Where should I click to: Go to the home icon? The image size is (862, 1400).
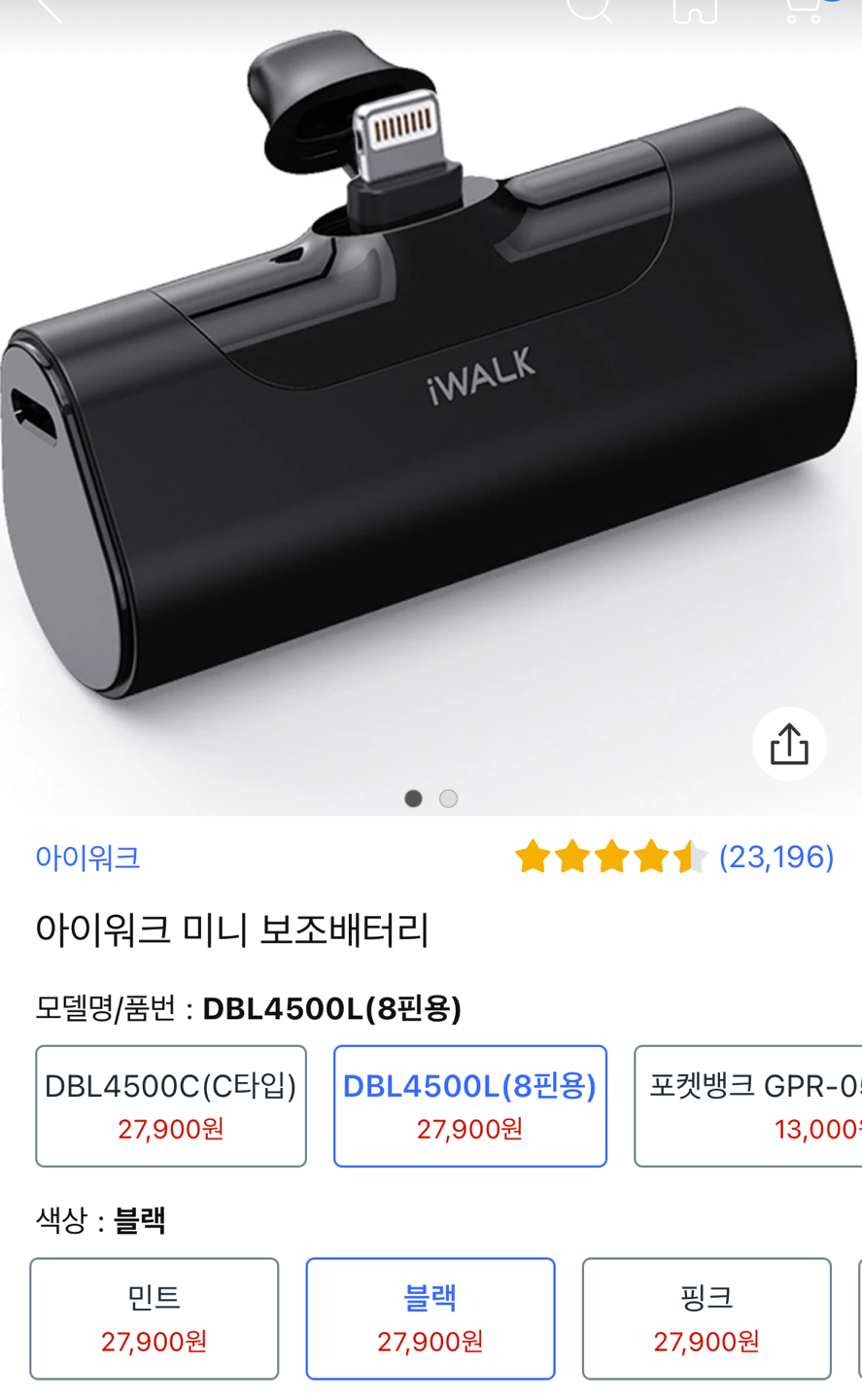coord(696,8)
